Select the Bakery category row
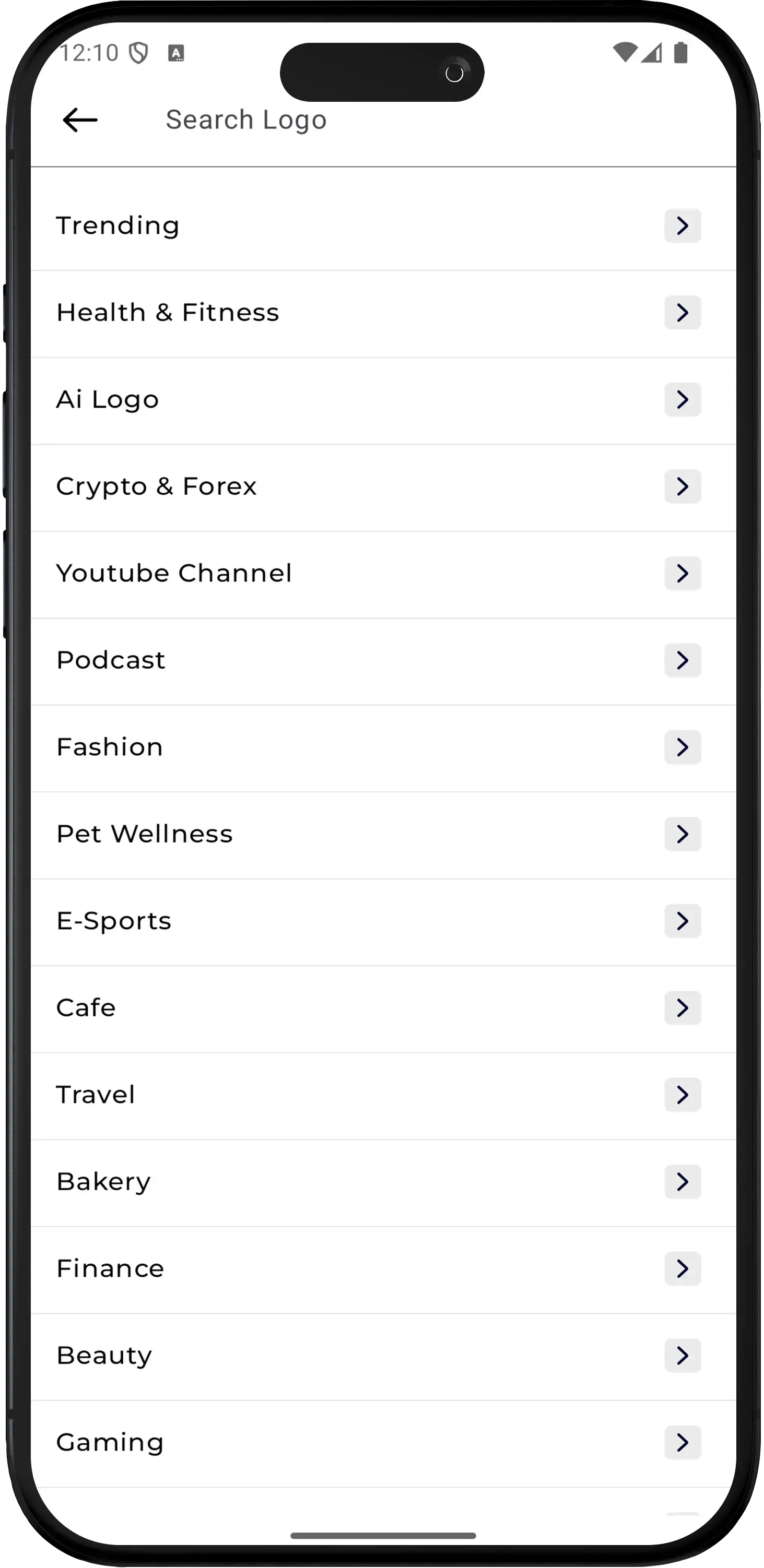The image size is (764, 1568). click(103, 1181)
